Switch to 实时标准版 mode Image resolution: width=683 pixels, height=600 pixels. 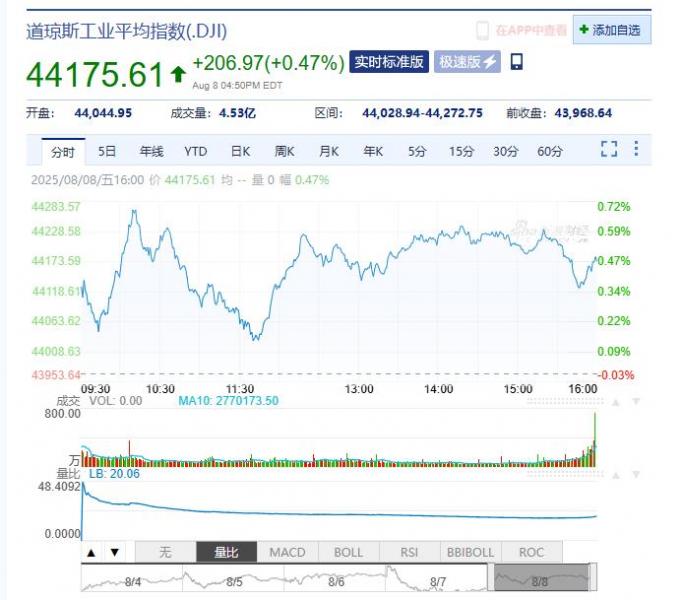coord(389,63)
